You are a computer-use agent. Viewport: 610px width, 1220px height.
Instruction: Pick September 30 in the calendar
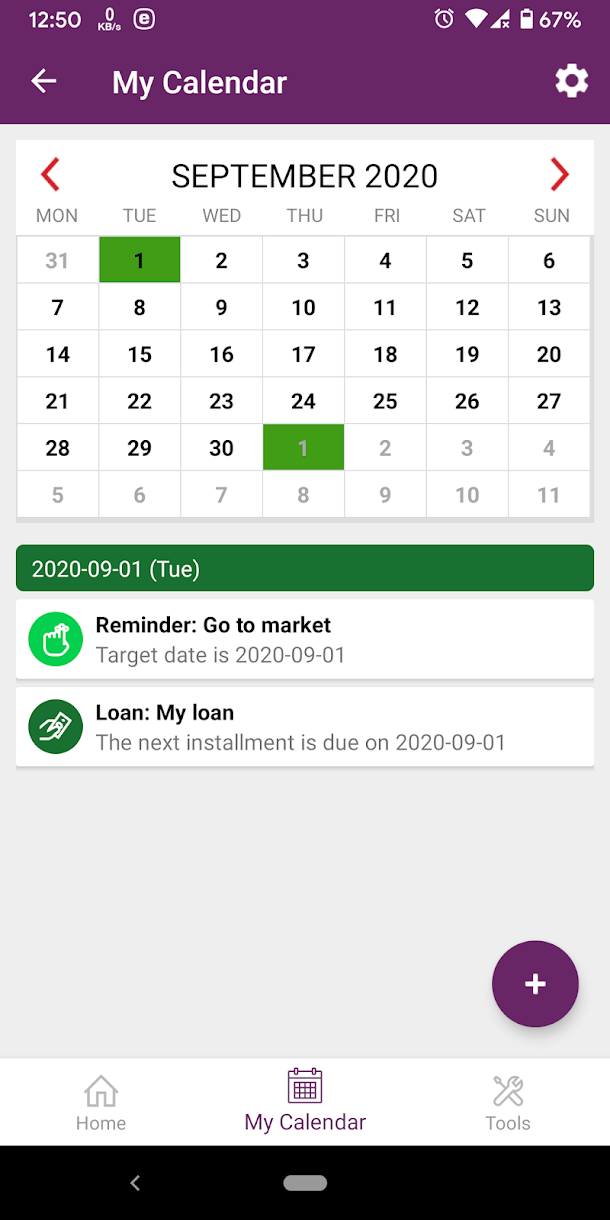point(222,448)
